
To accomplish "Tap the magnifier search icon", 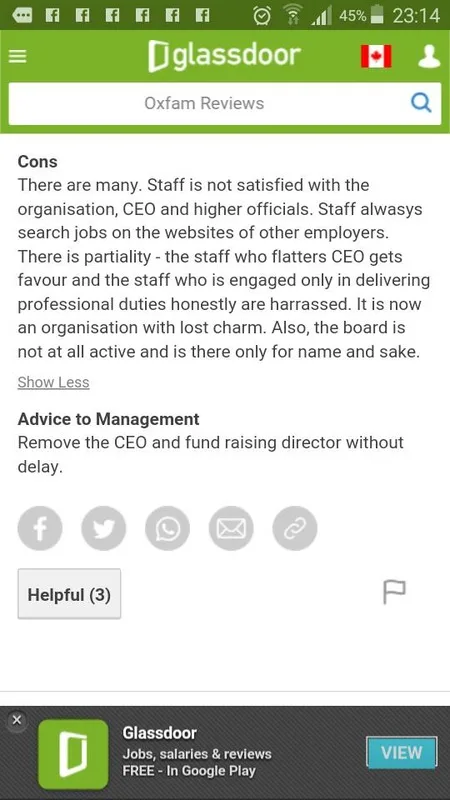I will click(421, 104).
